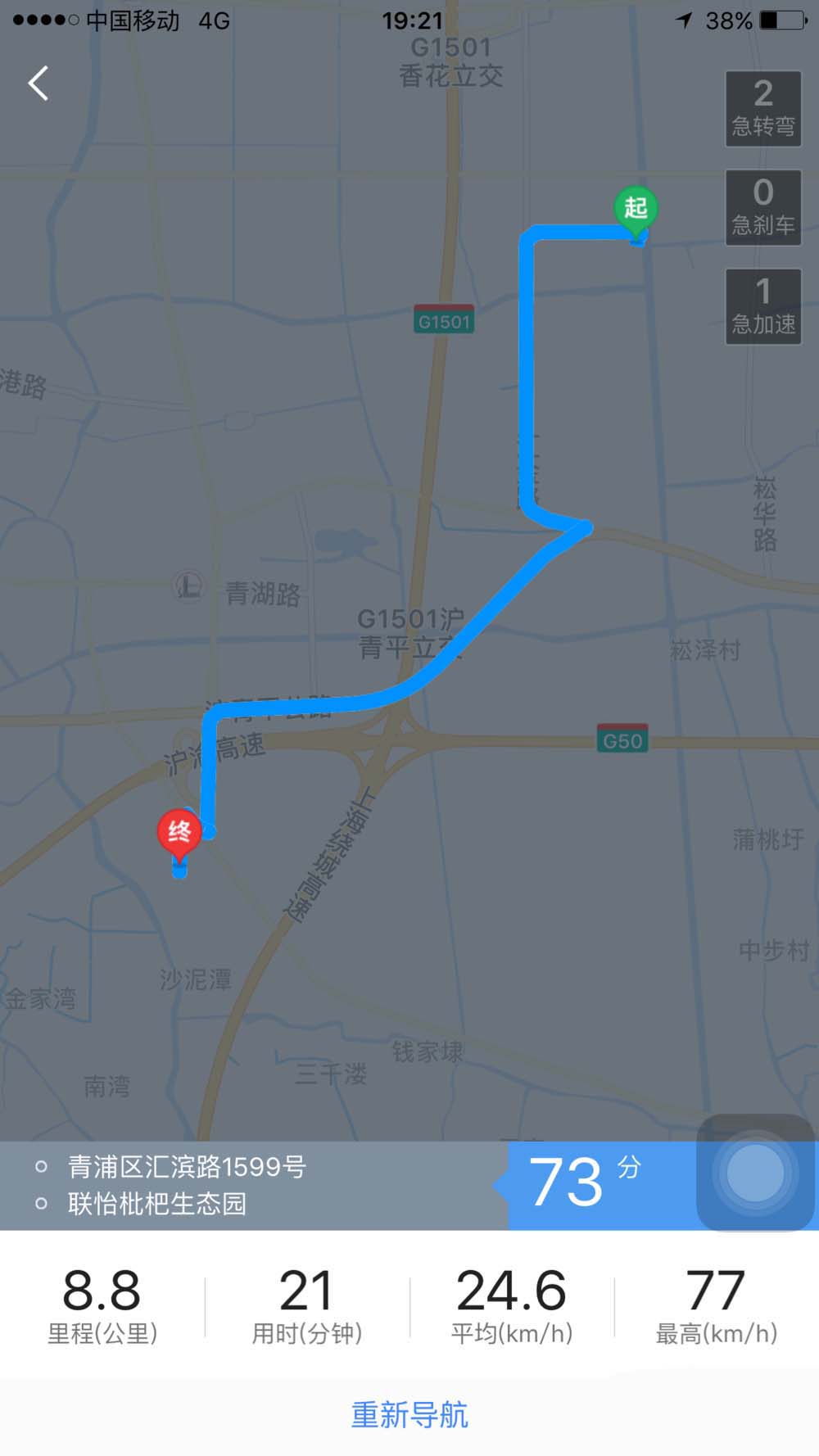View the 急转弯 sharp turn events
The width and height of the screenshot is (819, 1456).
[762, 109]
